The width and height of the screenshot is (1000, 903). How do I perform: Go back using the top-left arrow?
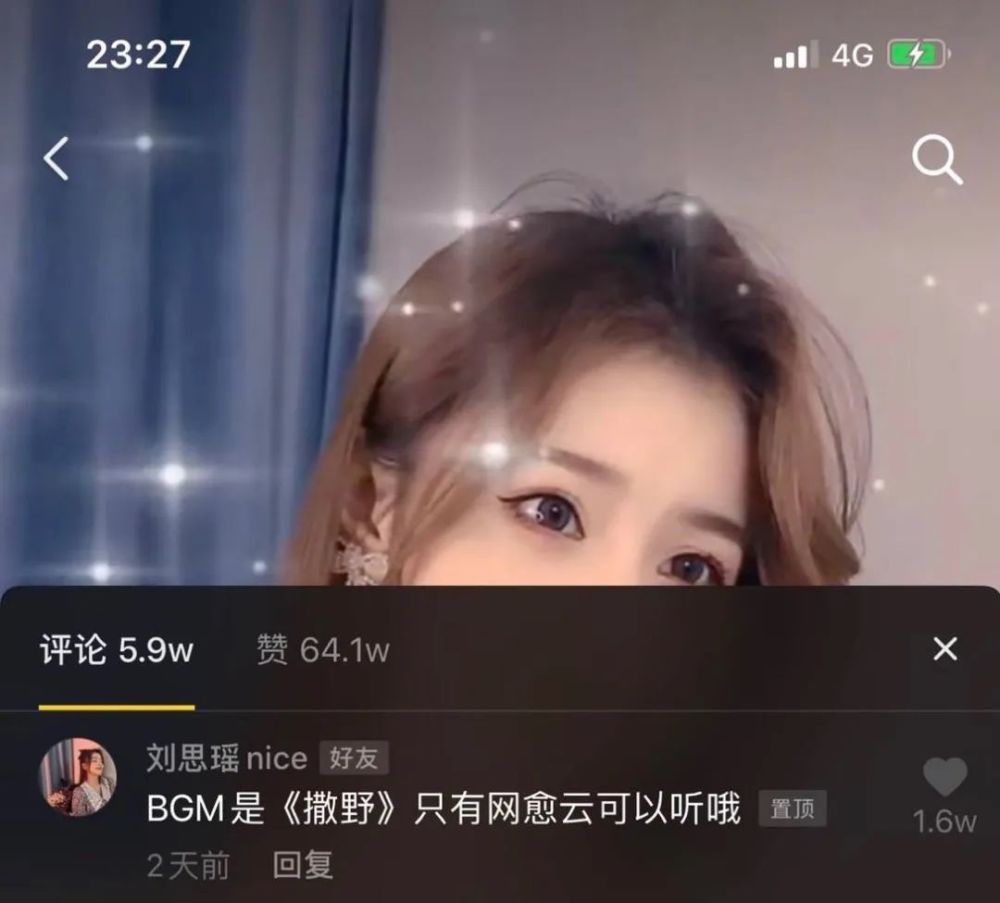57,160
